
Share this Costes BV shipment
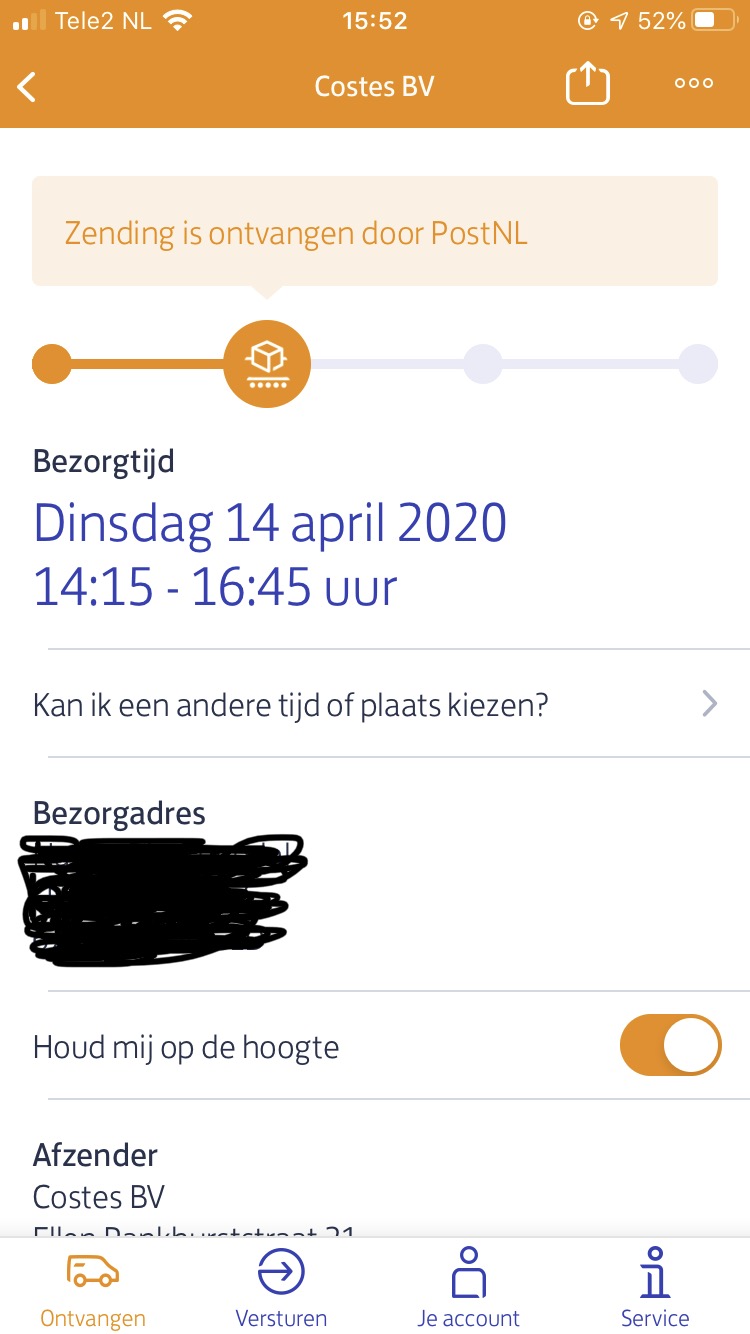point(587,83)
